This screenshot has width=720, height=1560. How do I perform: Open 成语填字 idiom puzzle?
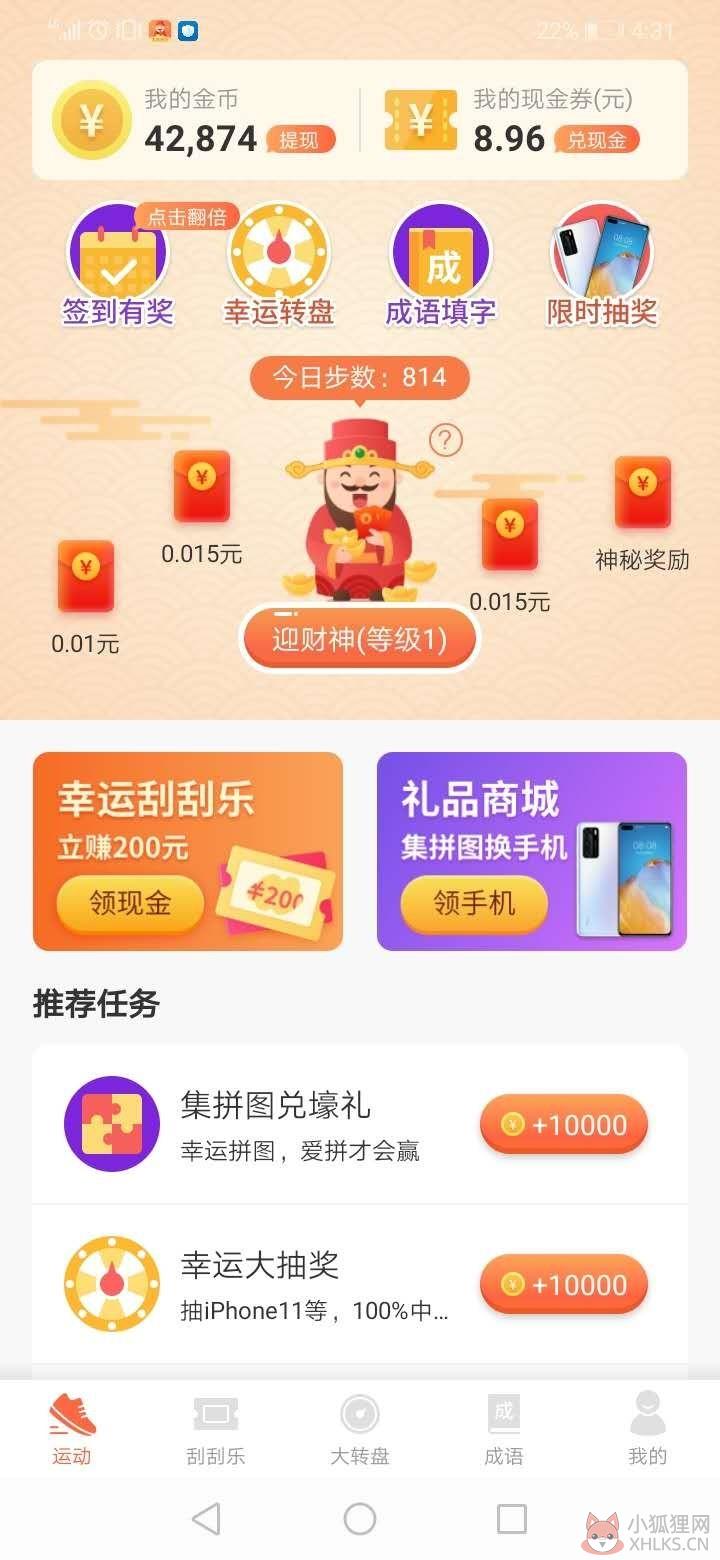click(441, 265)
